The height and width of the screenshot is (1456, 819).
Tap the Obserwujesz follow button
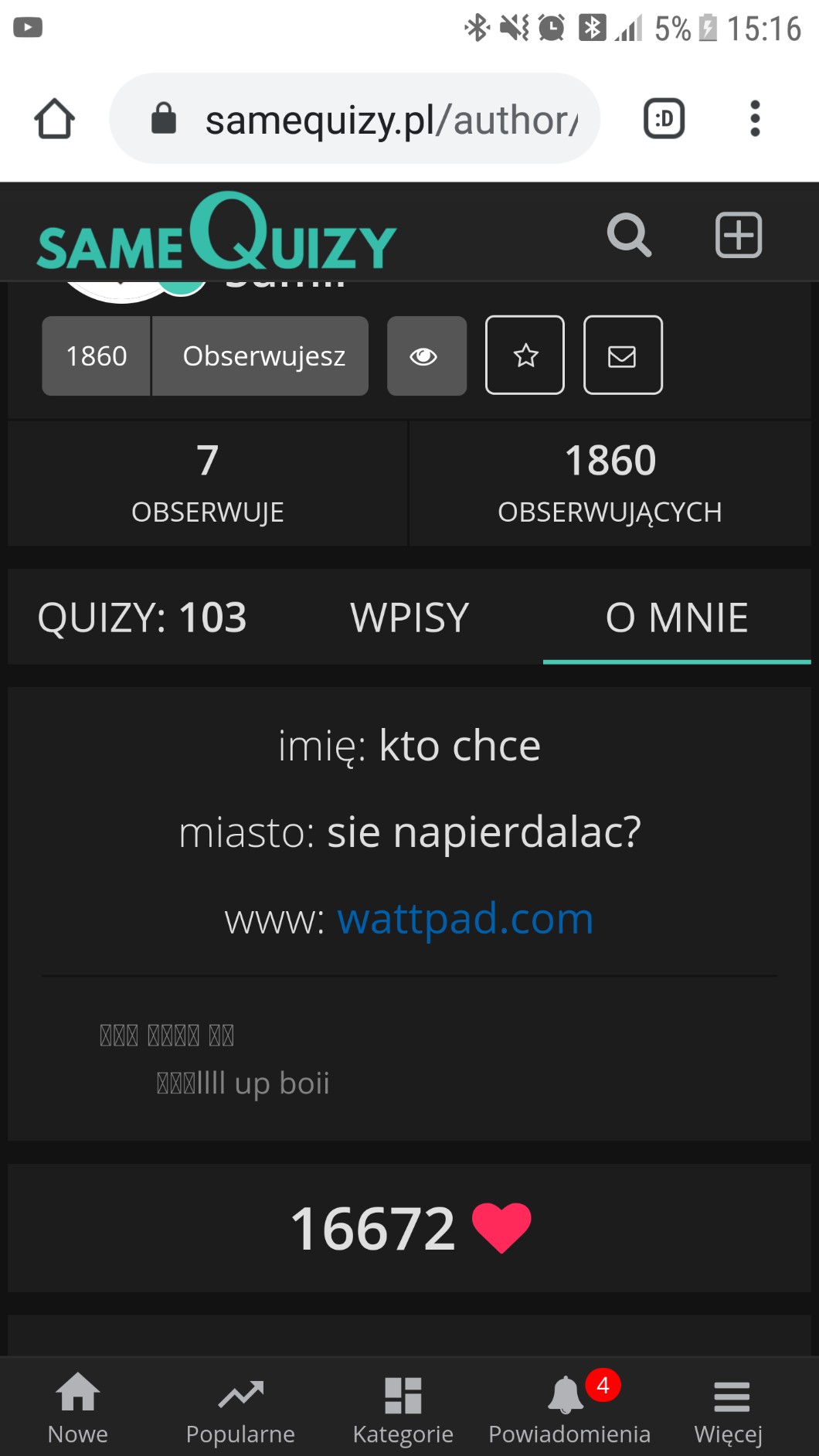263,356
